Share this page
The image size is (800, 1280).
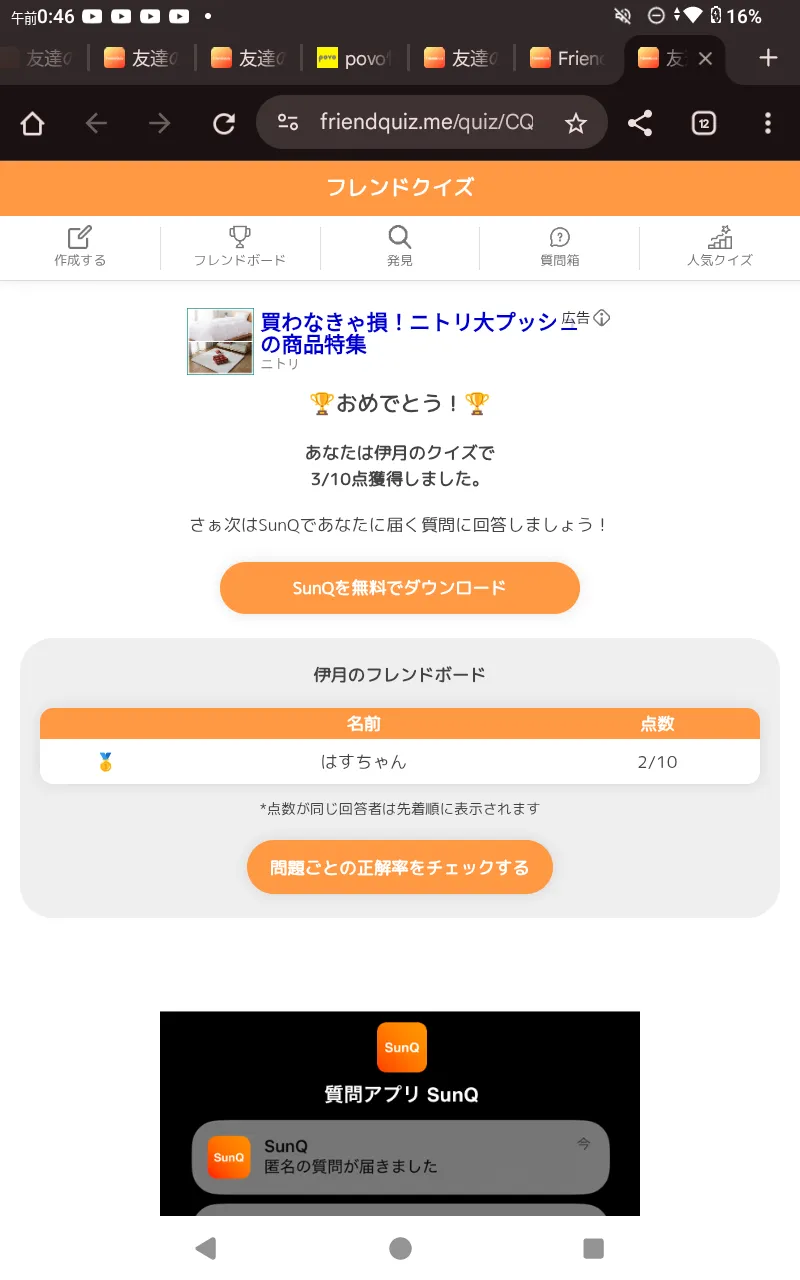coord(640,123)
